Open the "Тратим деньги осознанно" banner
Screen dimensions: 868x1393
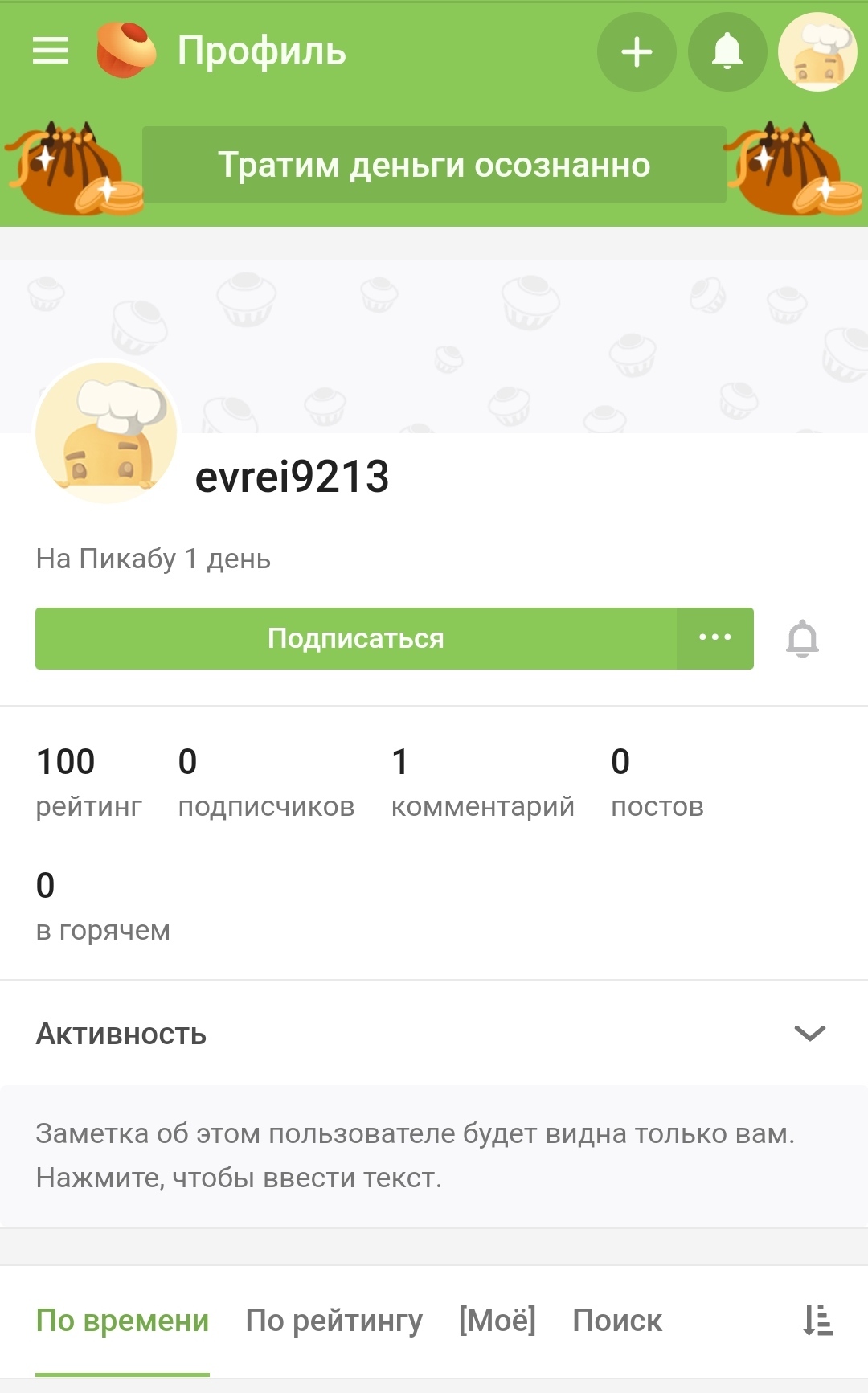[434, 165]
